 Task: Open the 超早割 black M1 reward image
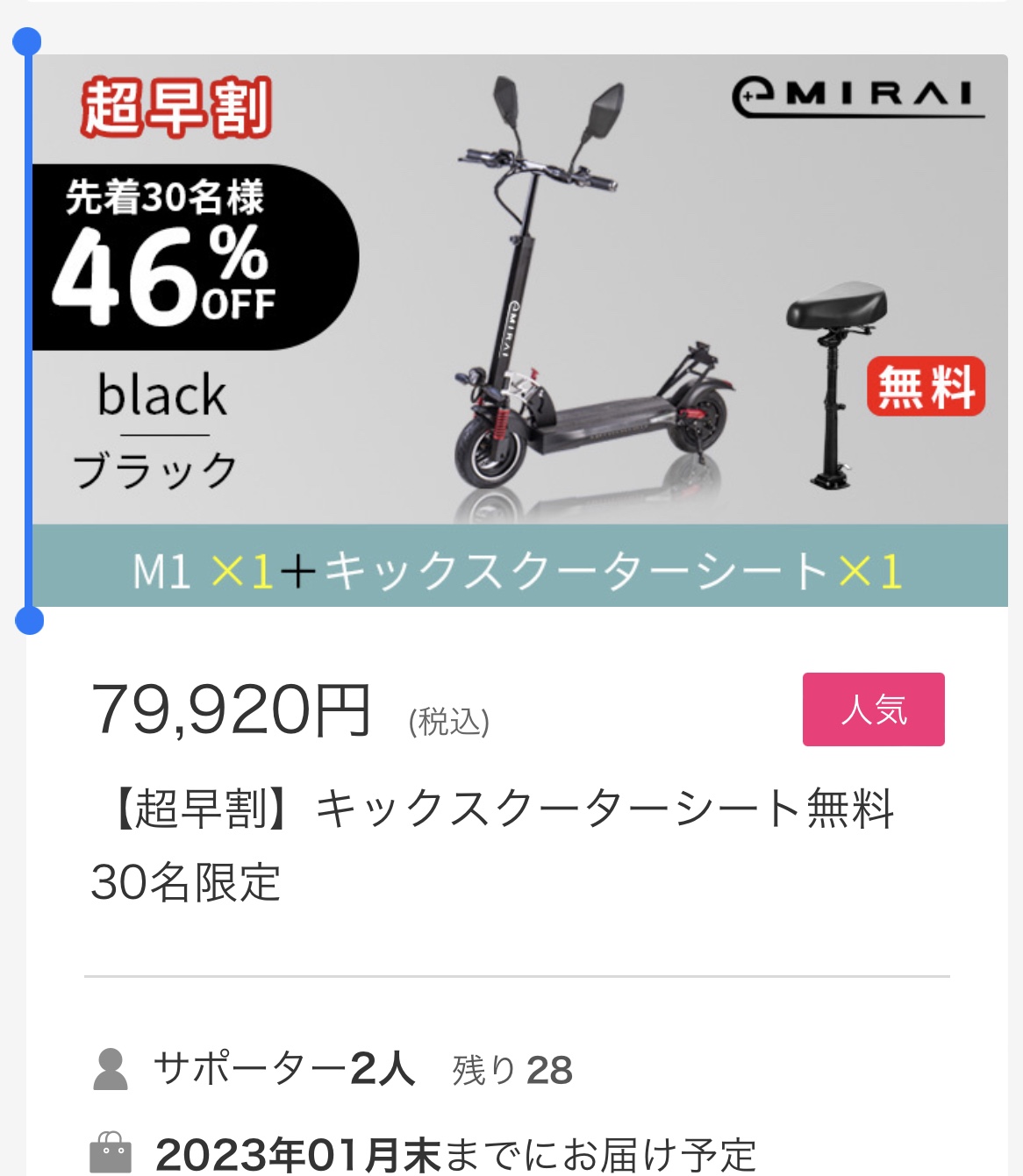(519, 330)
